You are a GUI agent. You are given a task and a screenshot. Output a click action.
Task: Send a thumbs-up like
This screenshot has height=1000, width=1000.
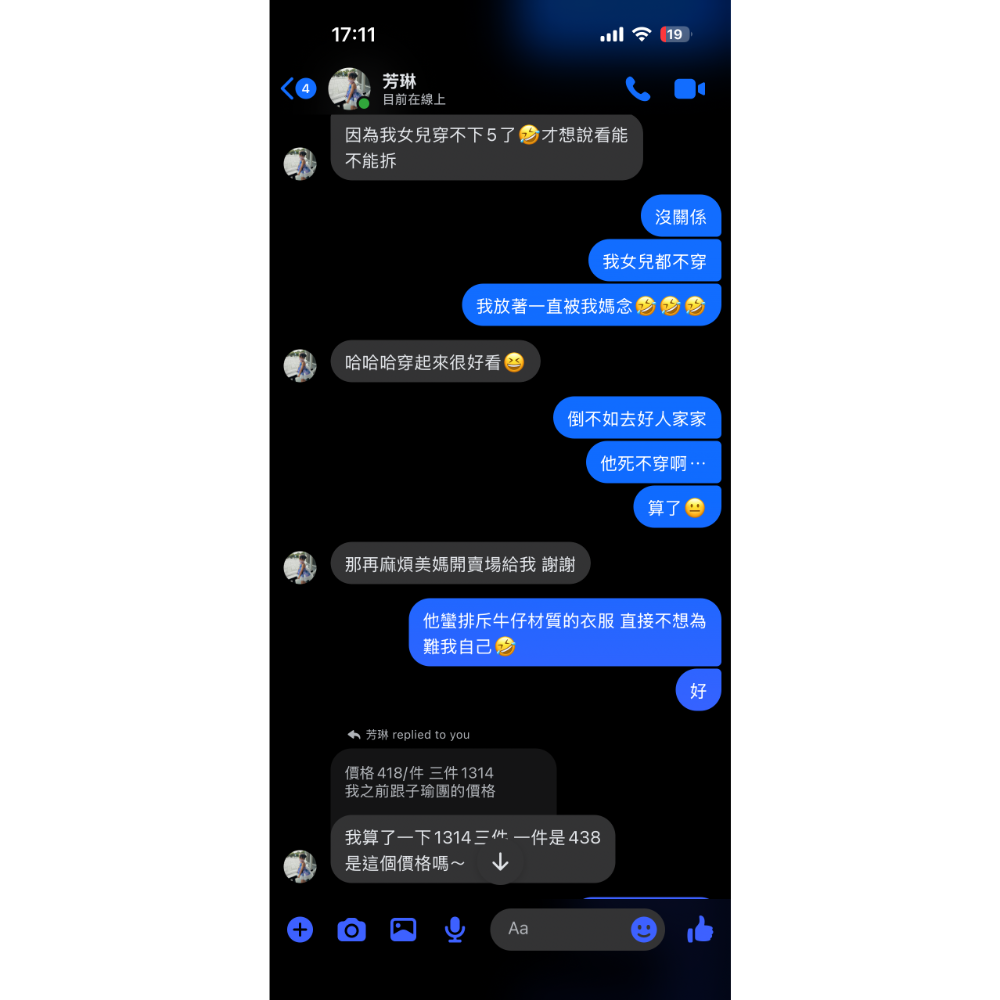pos(700,930)
